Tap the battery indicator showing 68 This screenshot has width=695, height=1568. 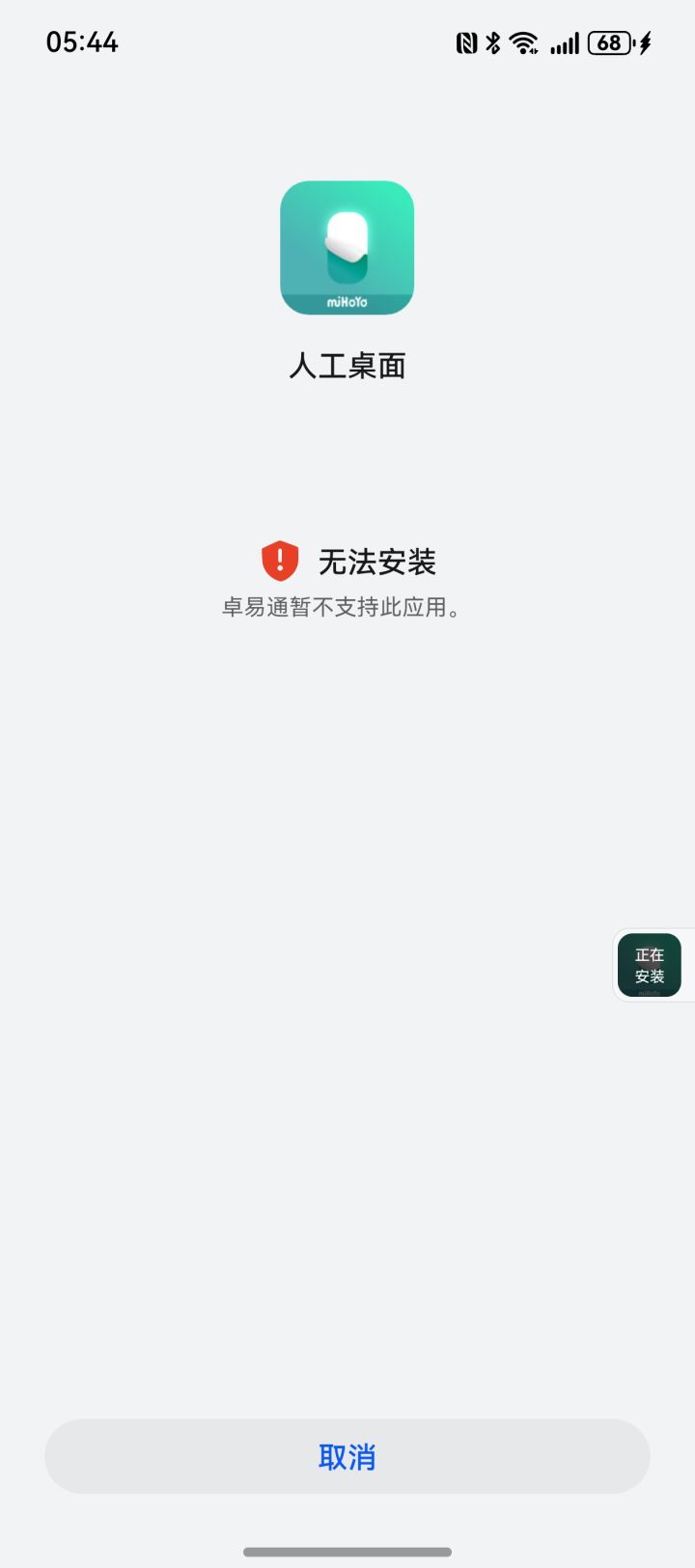pyautogui.click(x=608, y=42)
